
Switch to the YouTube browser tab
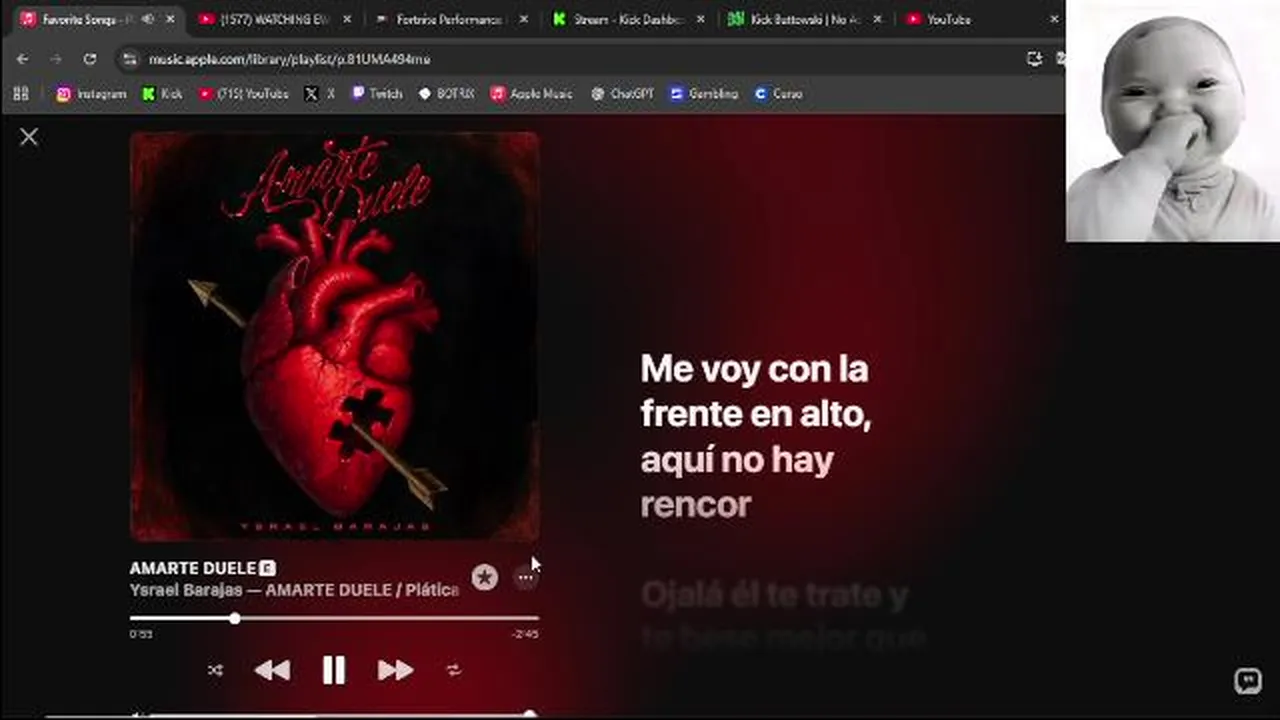947,19
